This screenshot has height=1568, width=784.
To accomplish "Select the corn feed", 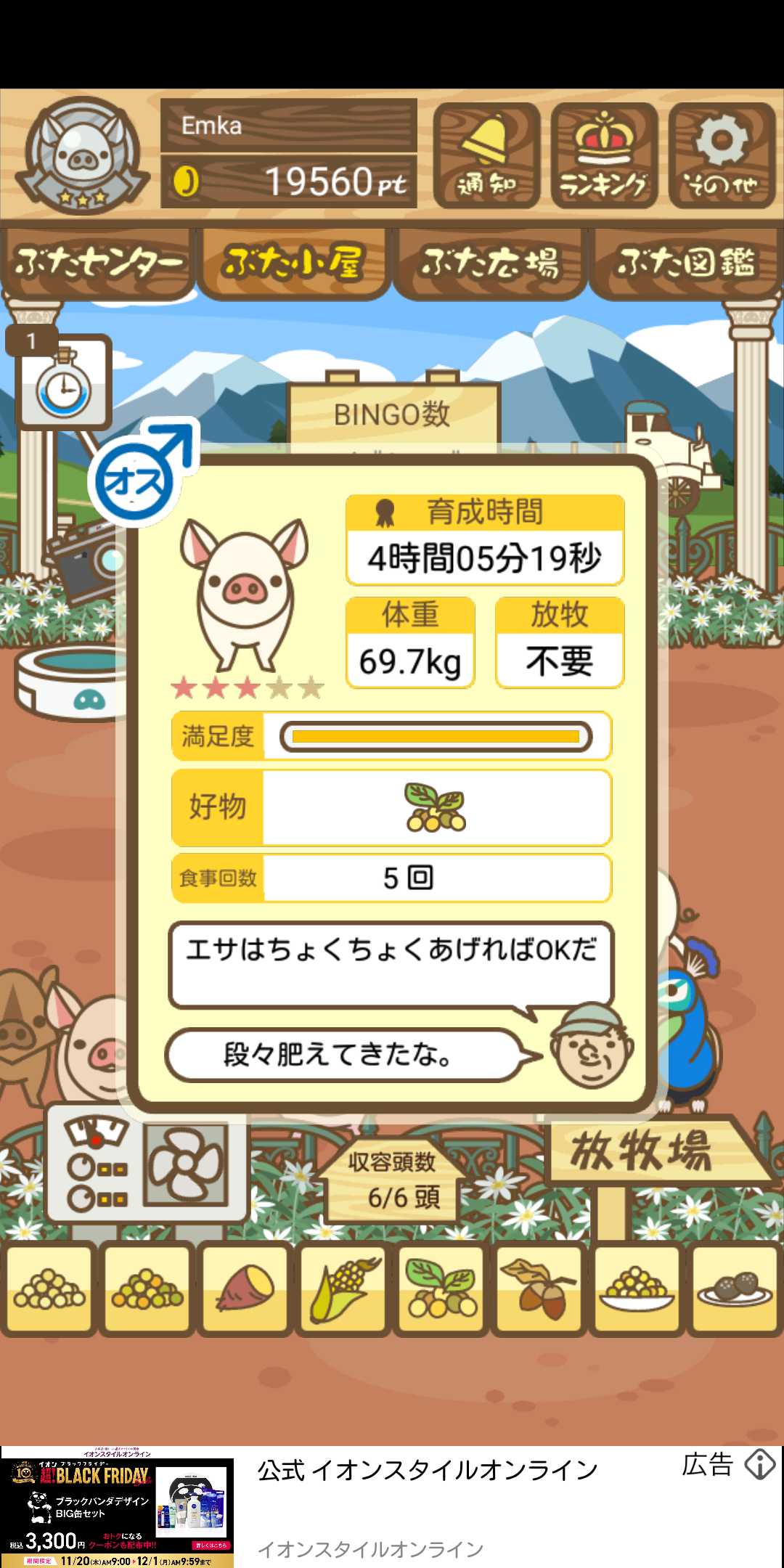I will click(x=343, y=1289).
